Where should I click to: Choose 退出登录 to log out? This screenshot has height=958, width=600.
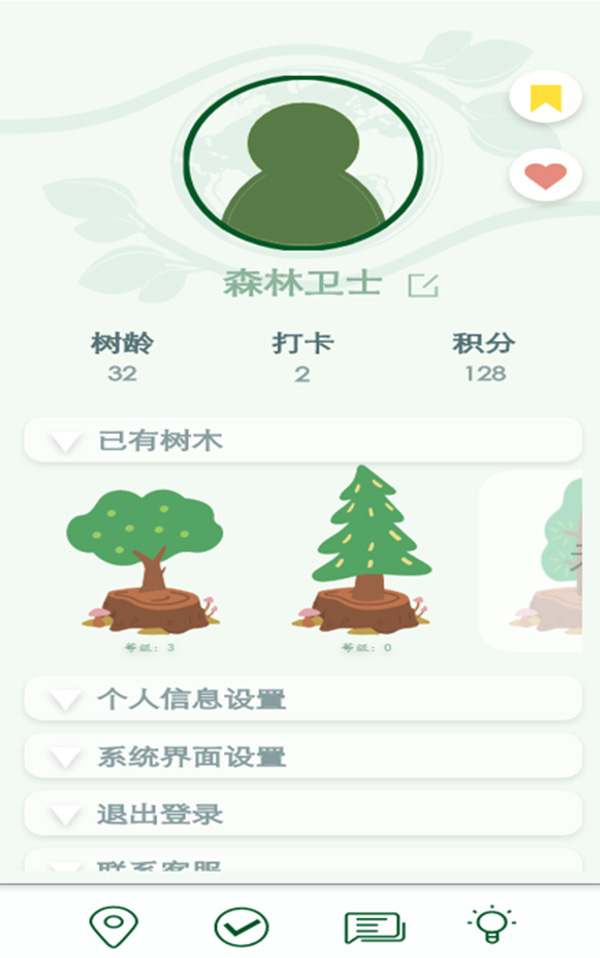302,814
